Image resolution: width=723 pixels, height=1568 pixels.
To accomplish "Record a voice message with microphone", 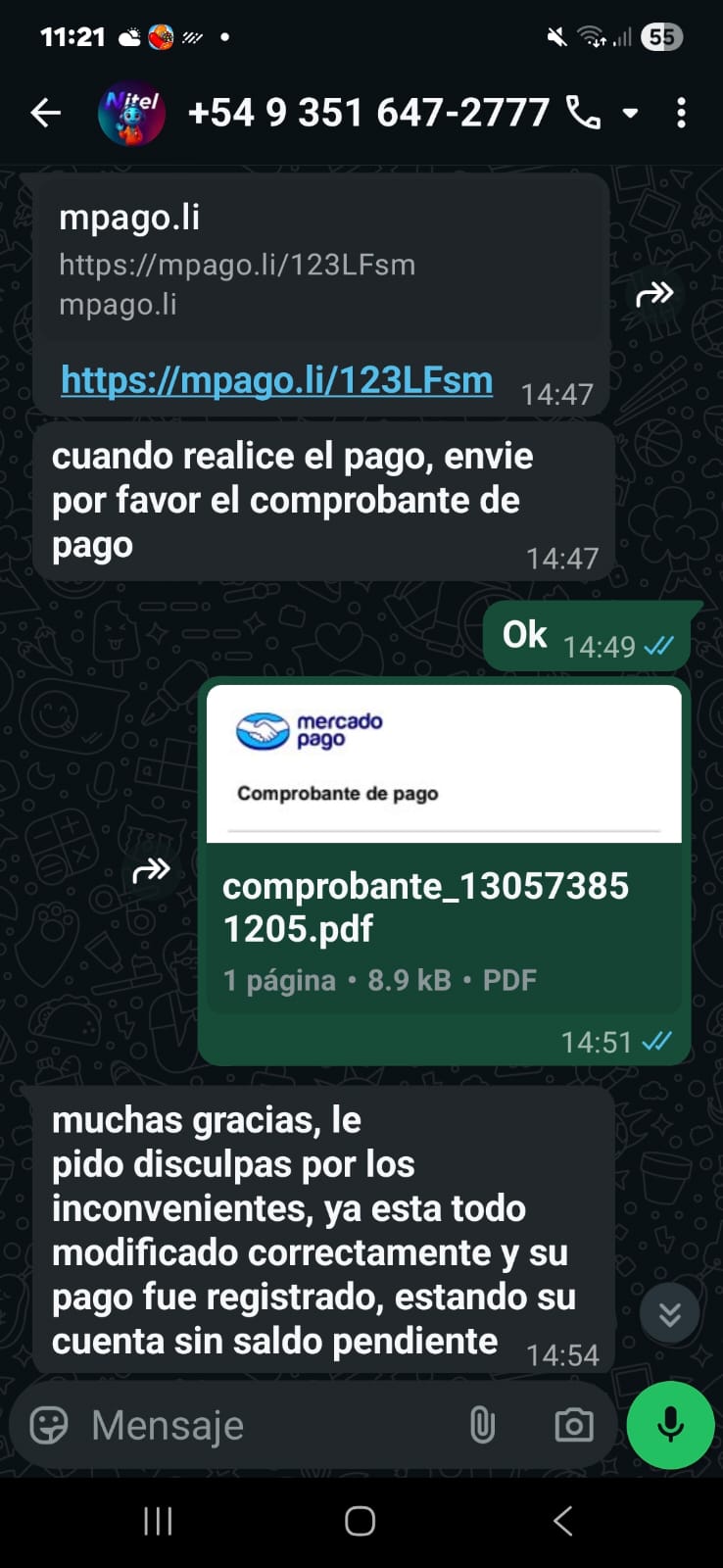I will coord(671,1425).
